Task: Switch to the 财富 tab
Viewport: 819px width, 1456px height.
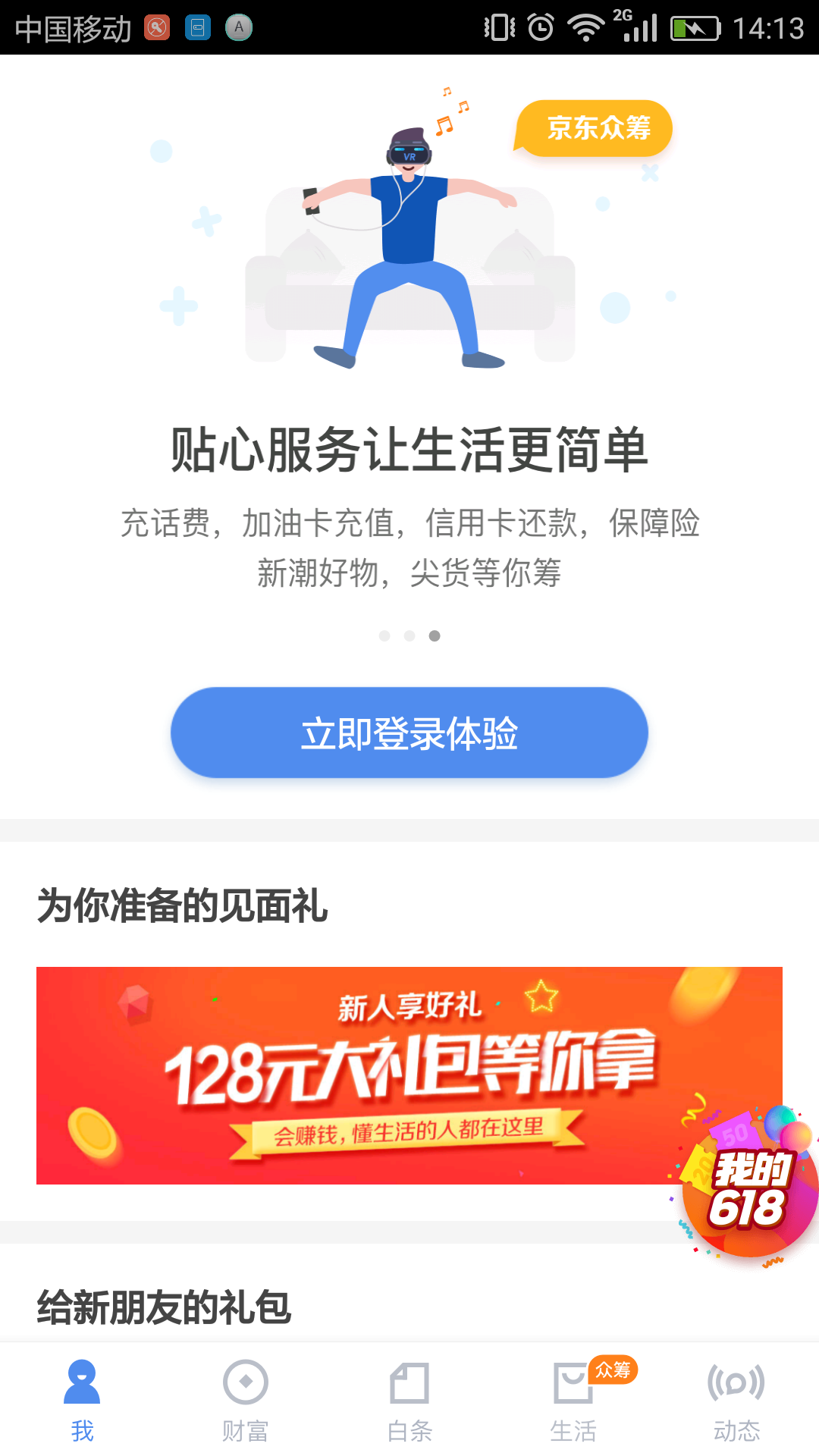Action: pos(246,1401)
